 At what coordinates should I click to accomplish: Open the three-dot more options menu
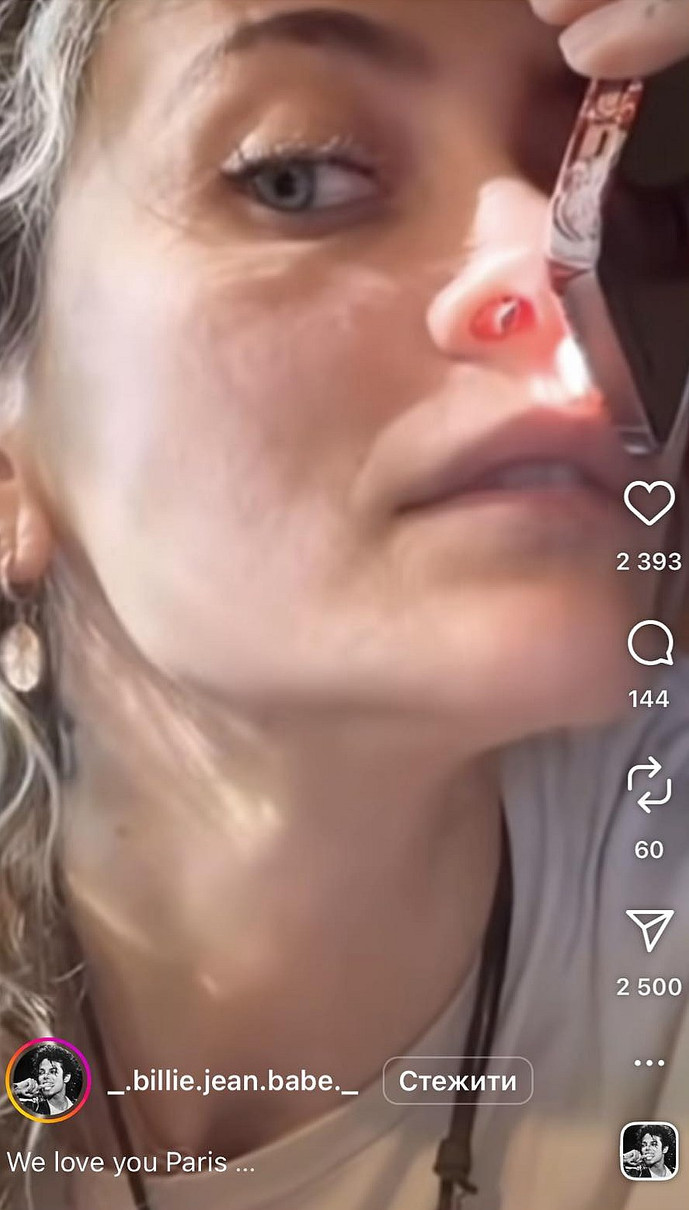pyautogui.click(x=649, y=1063)
